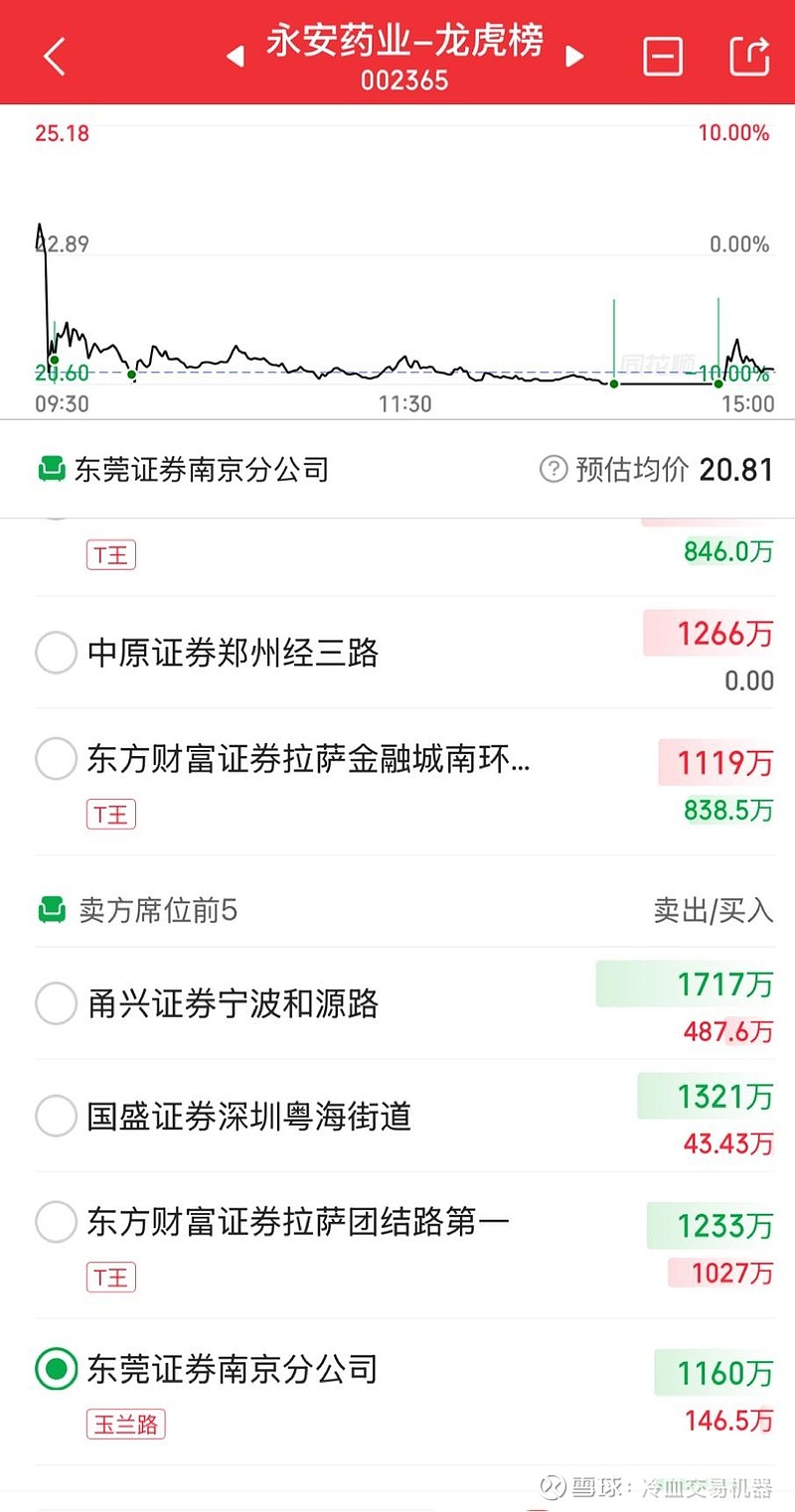795x1512 pixels.
Task: Click the minus icon beside the share button
Action: point(663,55)
